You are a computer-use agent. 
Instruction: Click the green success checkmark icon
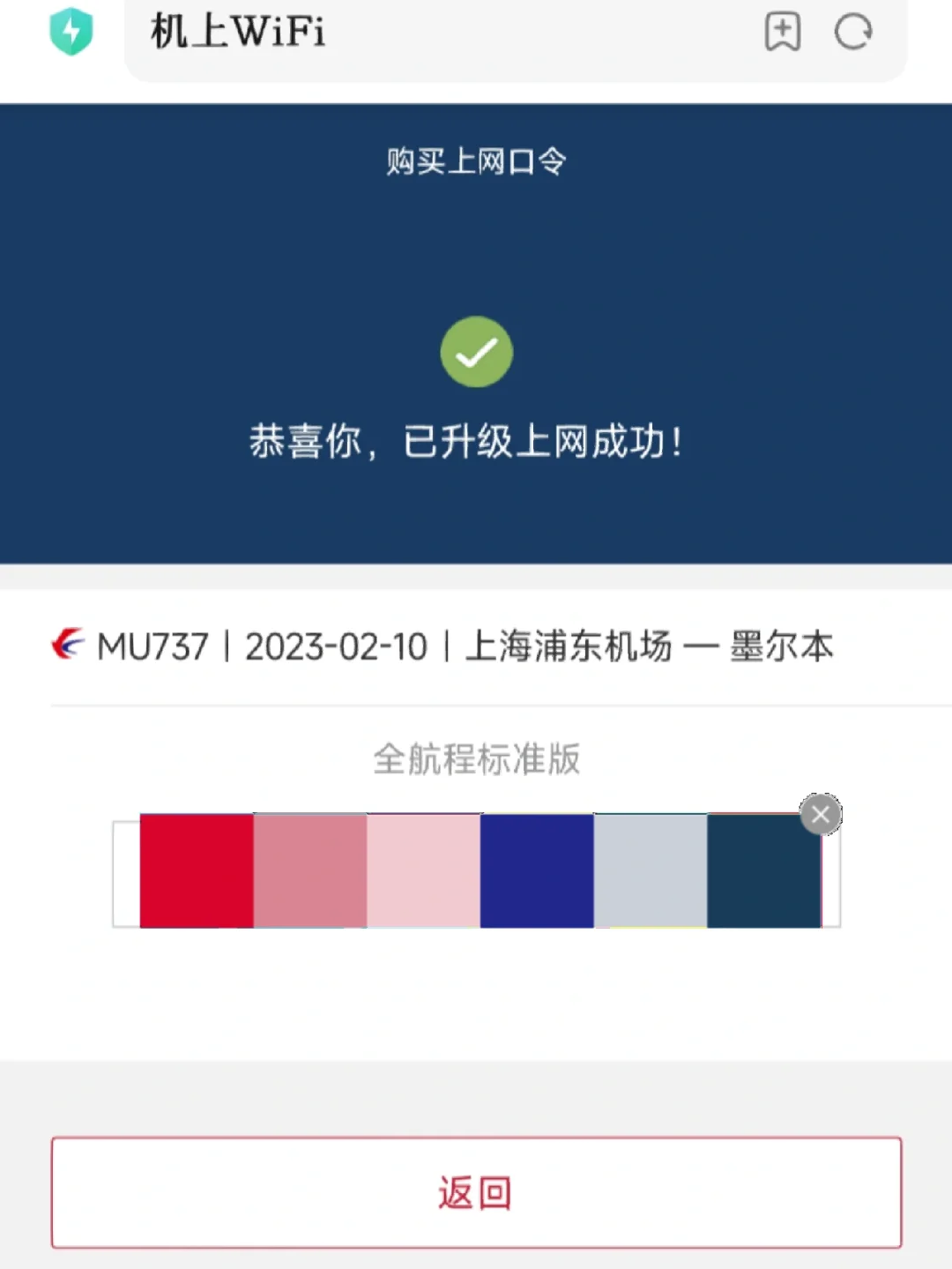(476, 352)
